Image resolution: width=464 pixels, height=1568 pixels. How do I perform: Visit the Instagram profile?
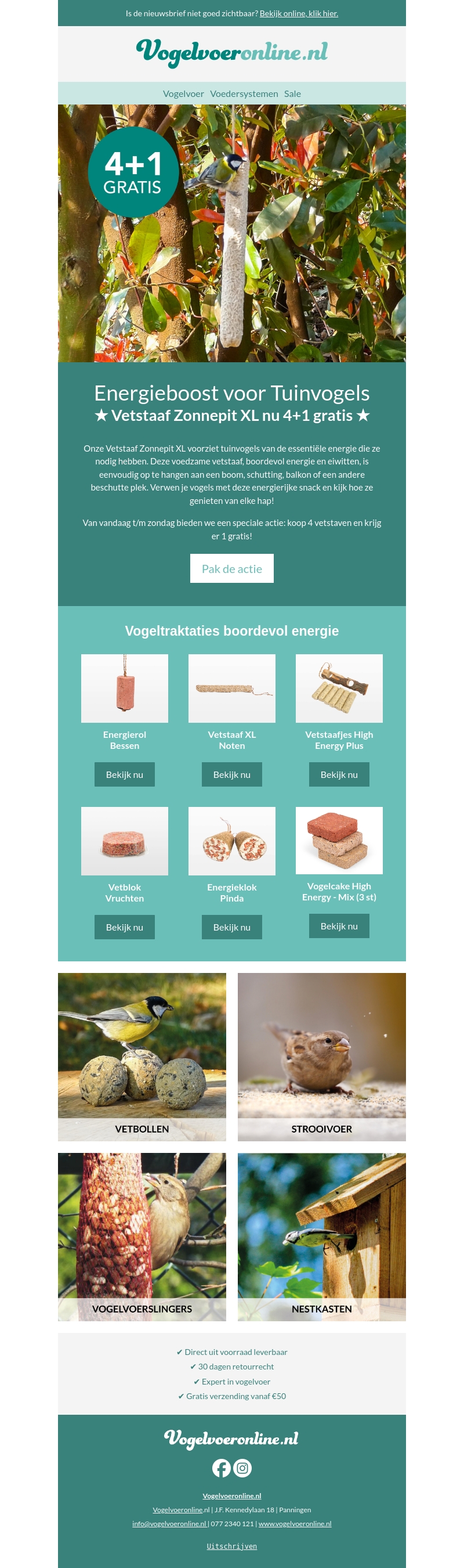pos(242,1468)
